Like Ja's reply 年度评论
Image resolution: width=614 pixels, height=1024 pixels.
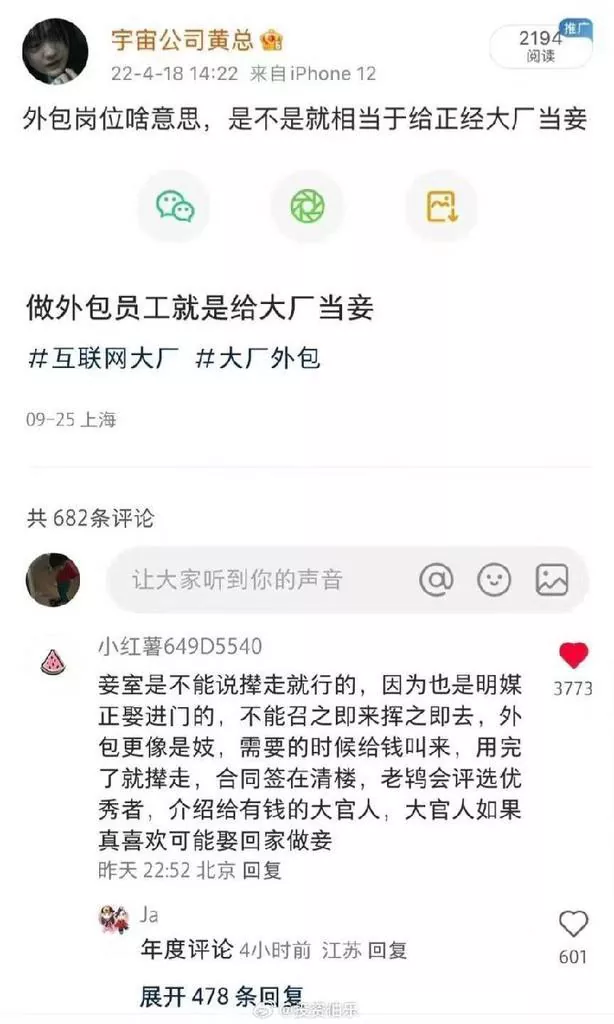pos(574,924)
